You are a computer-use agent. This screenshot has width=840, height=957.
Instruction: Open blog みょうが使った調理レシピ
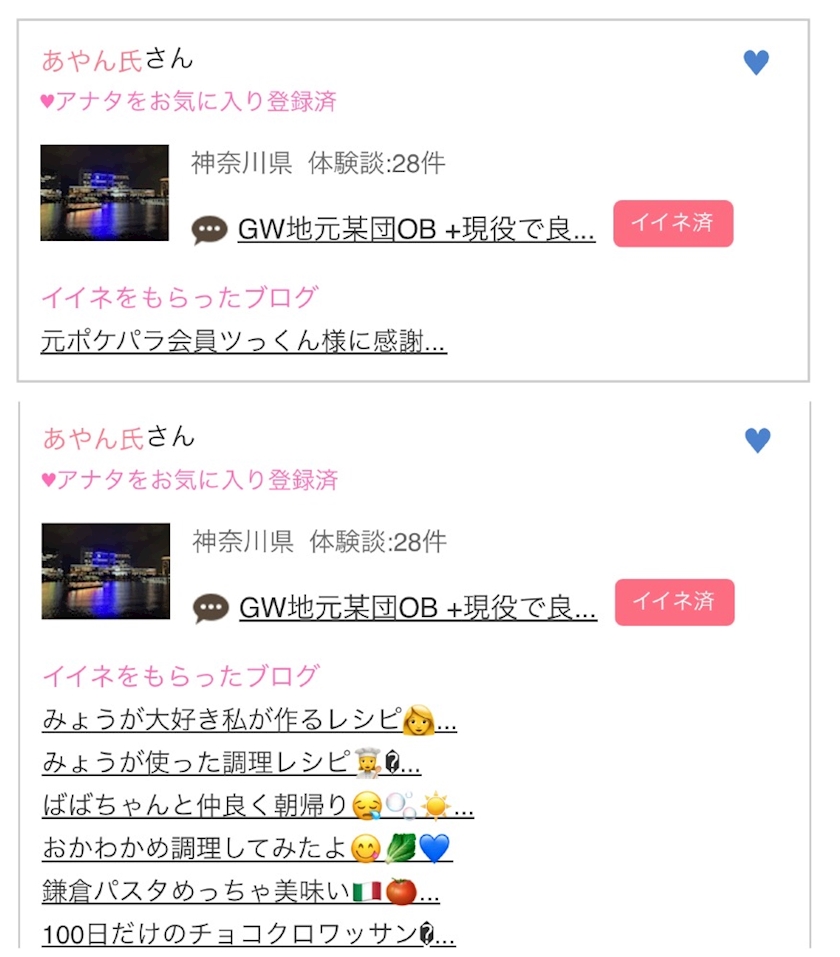pos(231,762)
